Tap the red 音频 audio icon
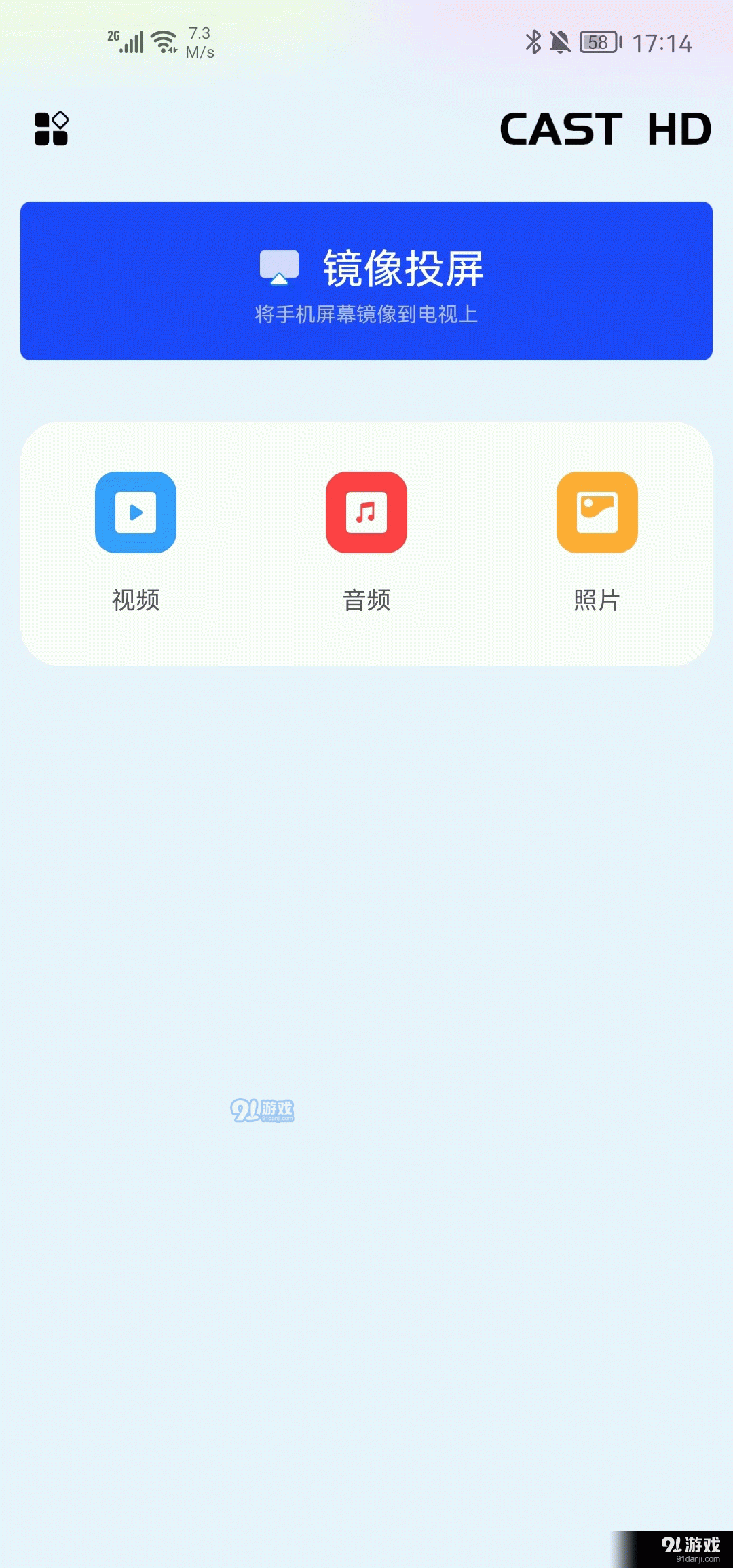Image resolution: width=733 pixels, height=1568 pixels. pos(366,513)
